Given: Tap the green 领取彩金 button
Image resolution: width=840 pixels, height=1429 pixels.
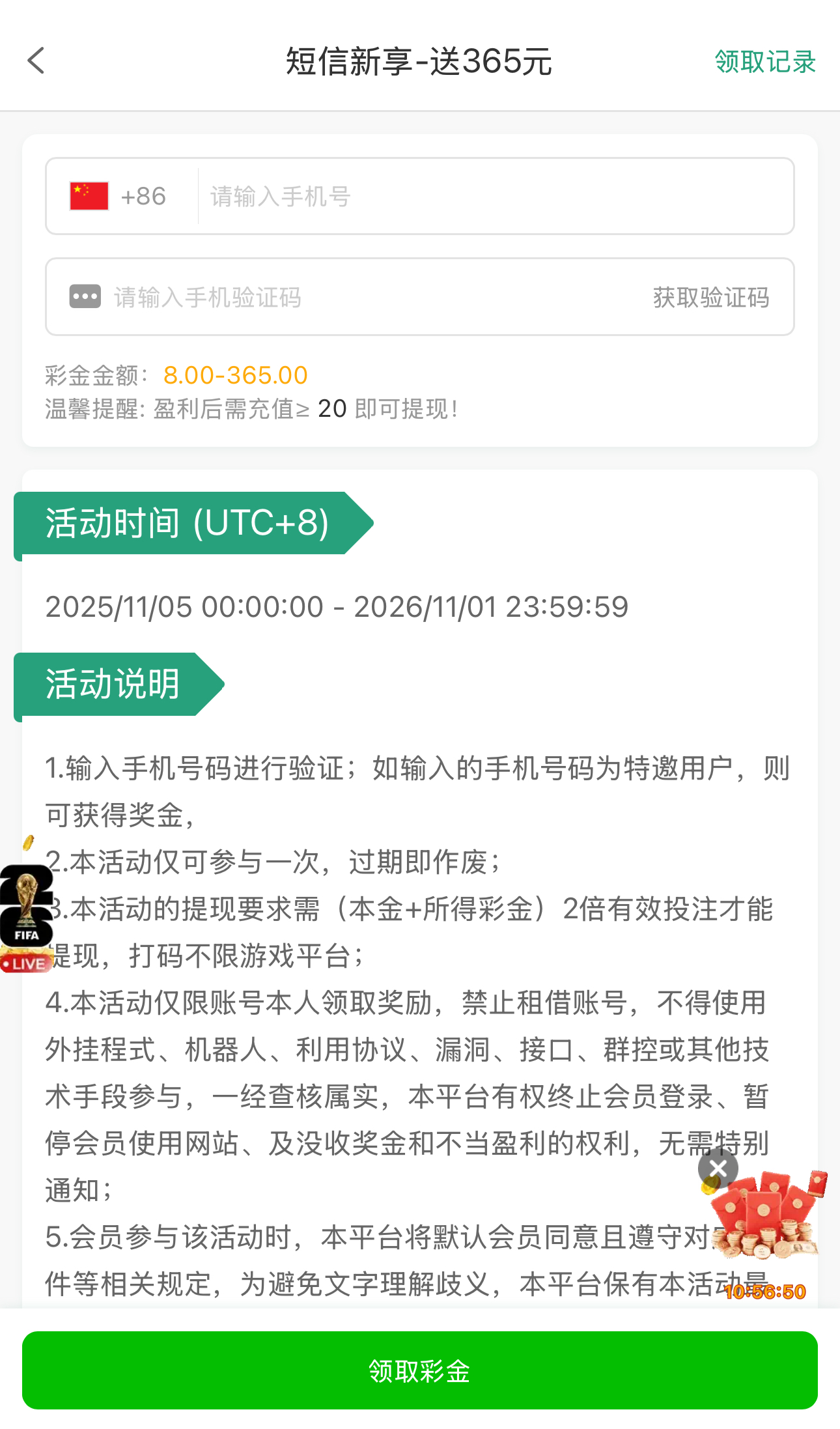Looking at the screenshot, I should [419, 1370].
